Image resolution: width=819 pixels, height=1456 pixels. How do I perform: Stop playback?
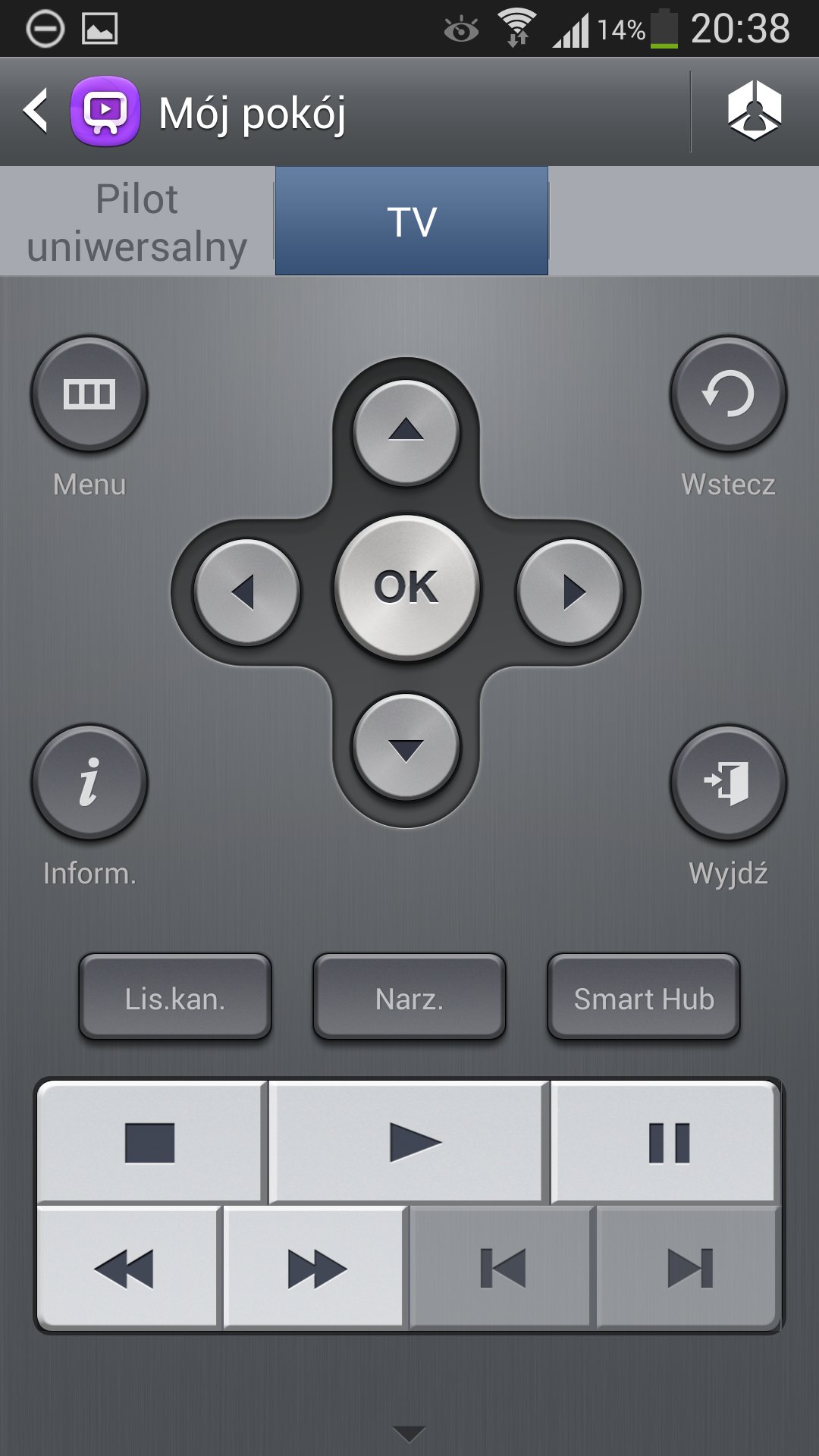(x=150, y=1142)
